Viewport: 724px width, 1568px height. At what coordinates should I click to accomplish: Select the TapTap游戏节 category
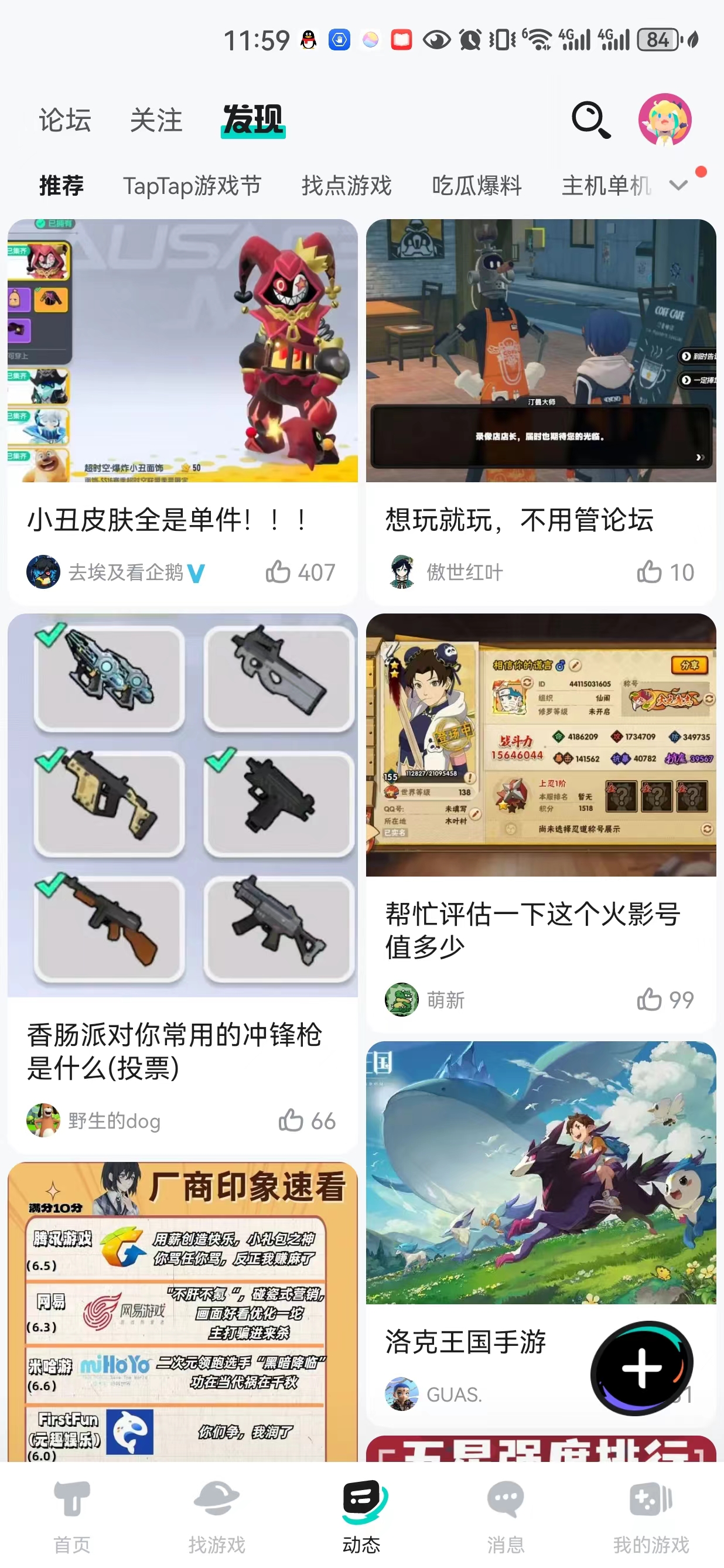tap(192, 185)
